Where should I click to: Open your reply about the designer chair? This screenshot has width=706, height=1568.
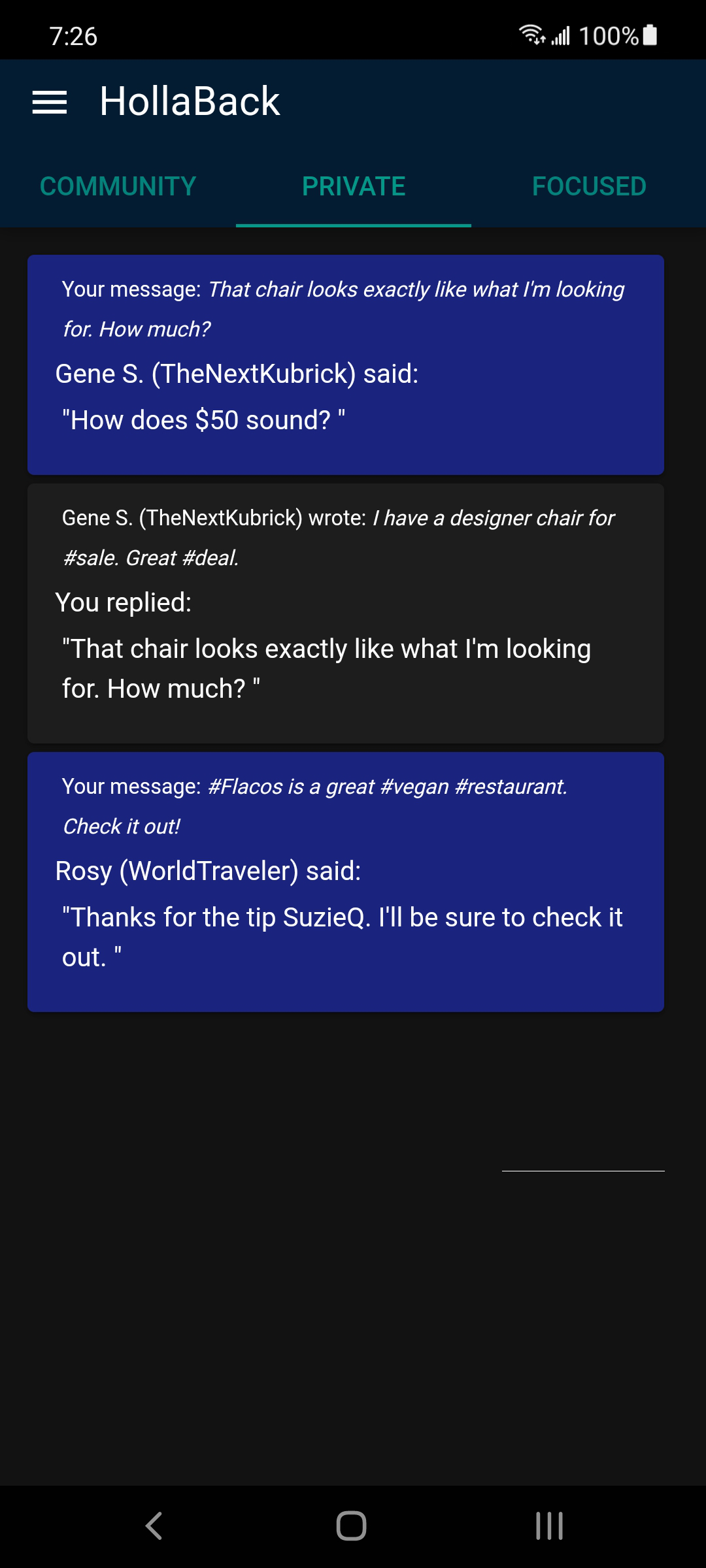(346, 613)
